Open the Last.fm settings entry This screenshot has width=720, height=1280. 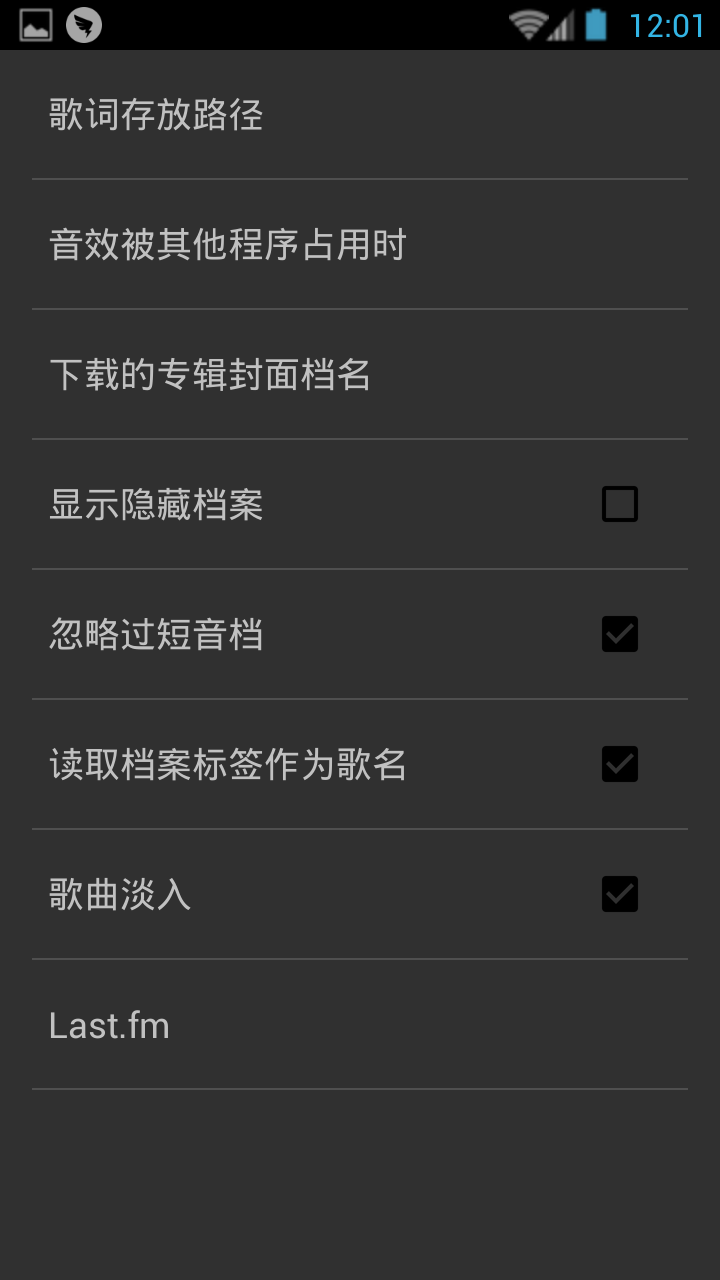click(x=110, y=1024)
